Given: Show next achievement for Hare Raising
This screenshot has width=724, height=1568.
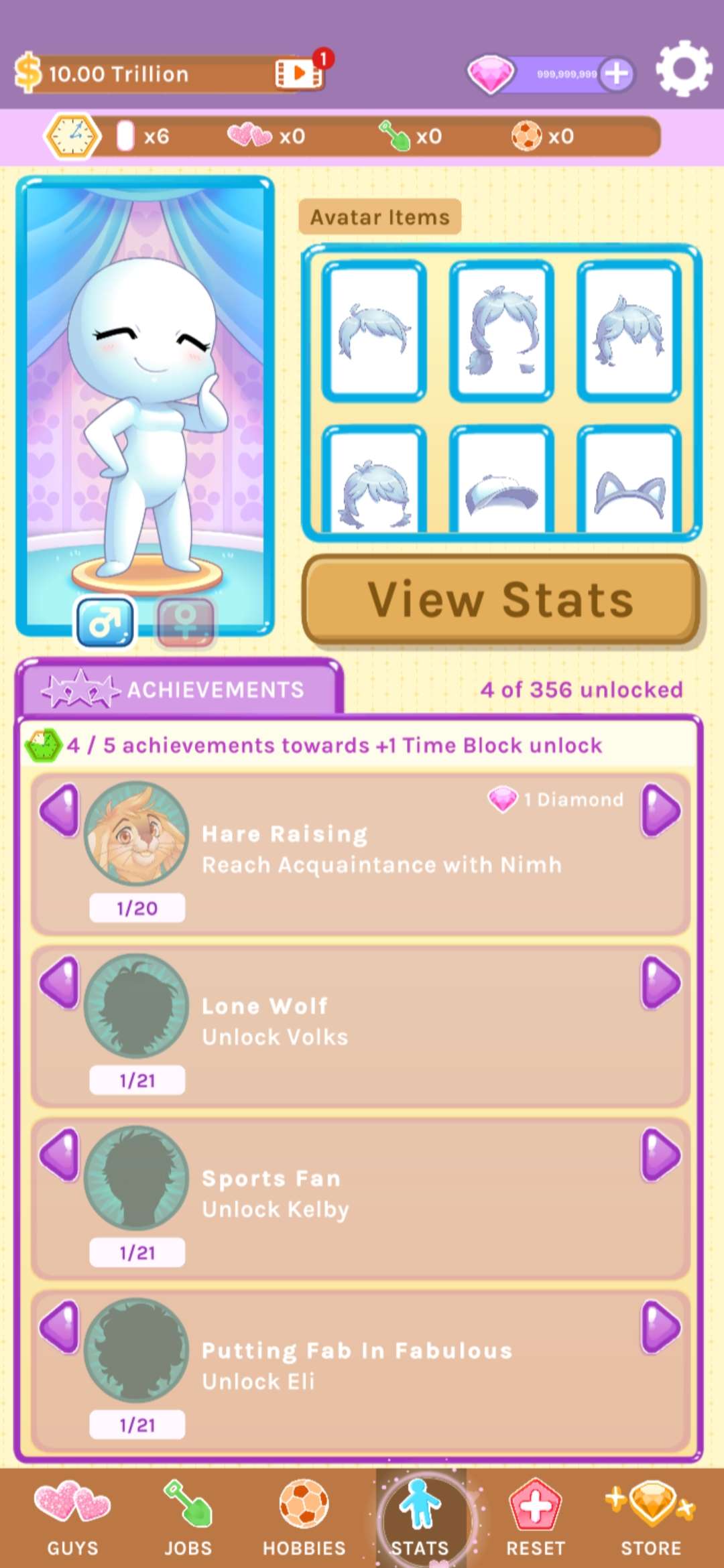Looking at the screenshot, I should (x=660, y=811).
